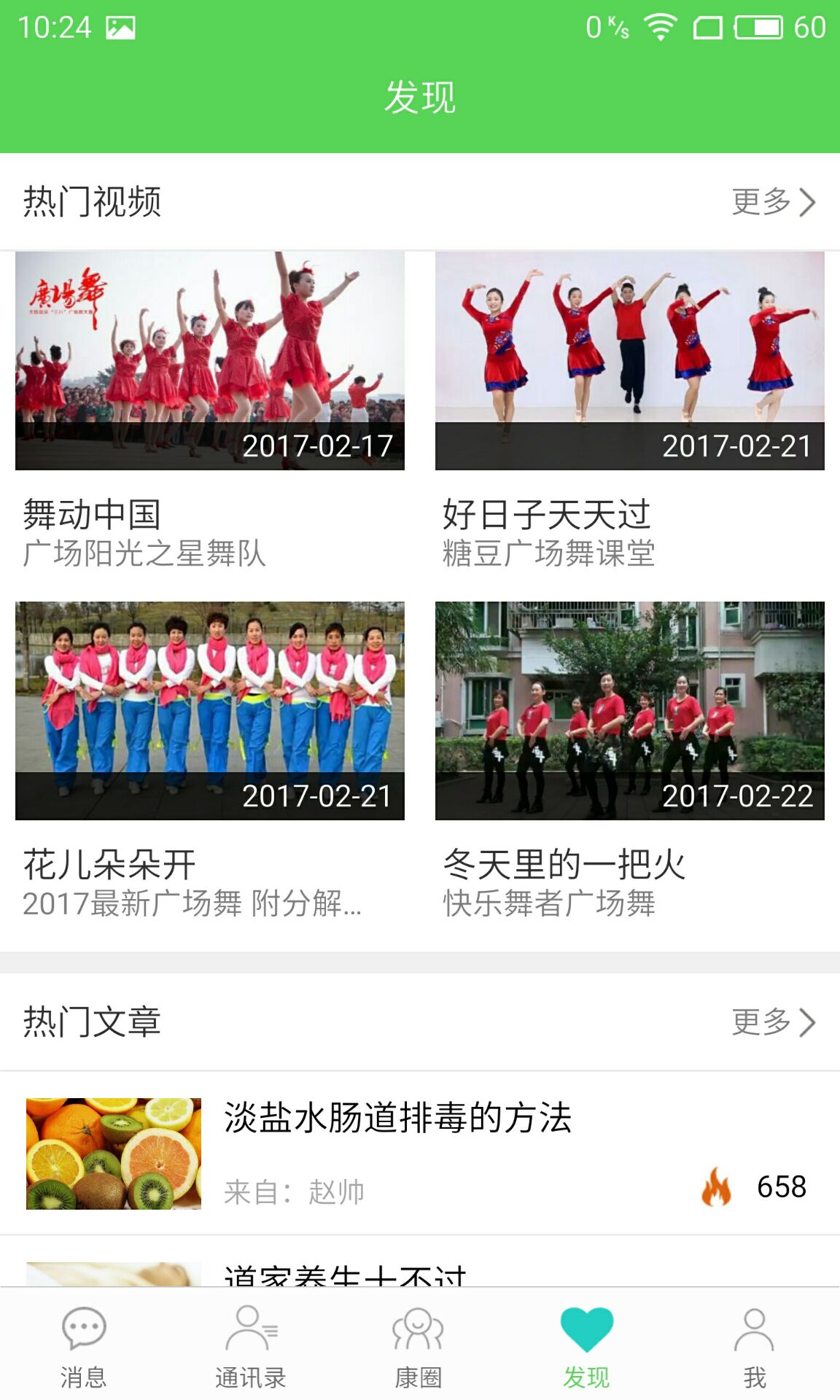Play the 好日子天天过 video
This screenshot has height=1400, width=840.
(629, 361)
